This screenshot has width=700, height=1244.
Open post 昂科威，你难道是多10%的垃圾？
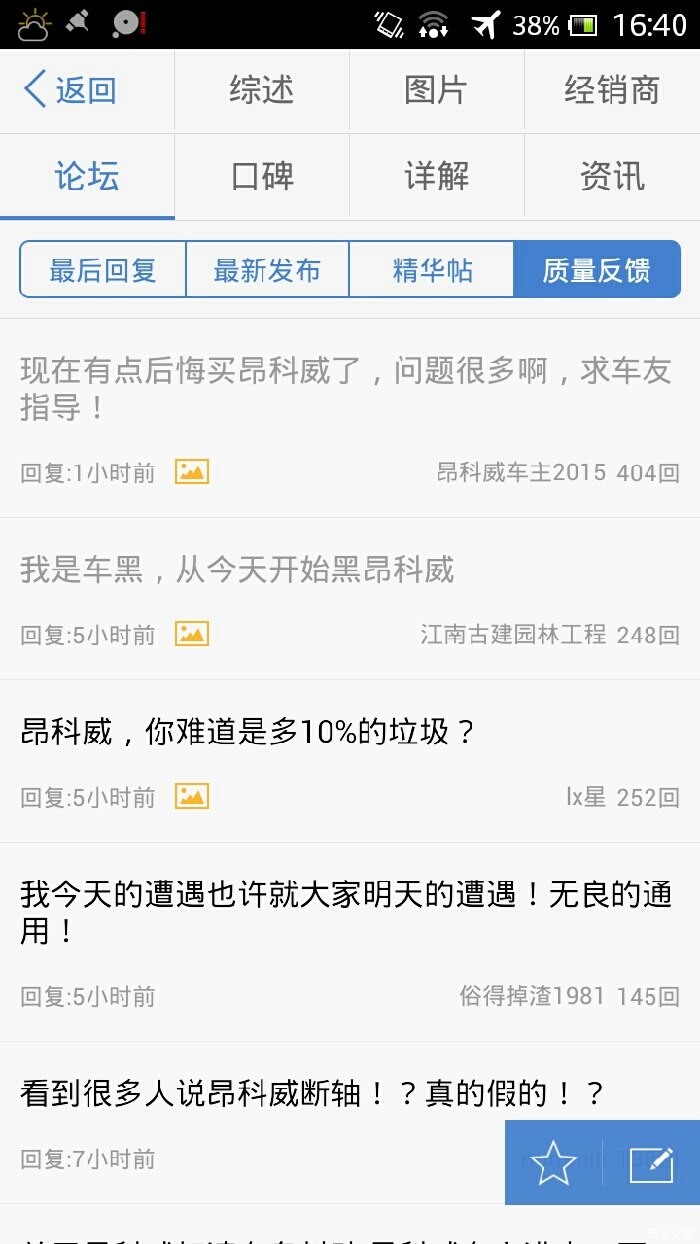pyautogui.click(x=247, y=733)
